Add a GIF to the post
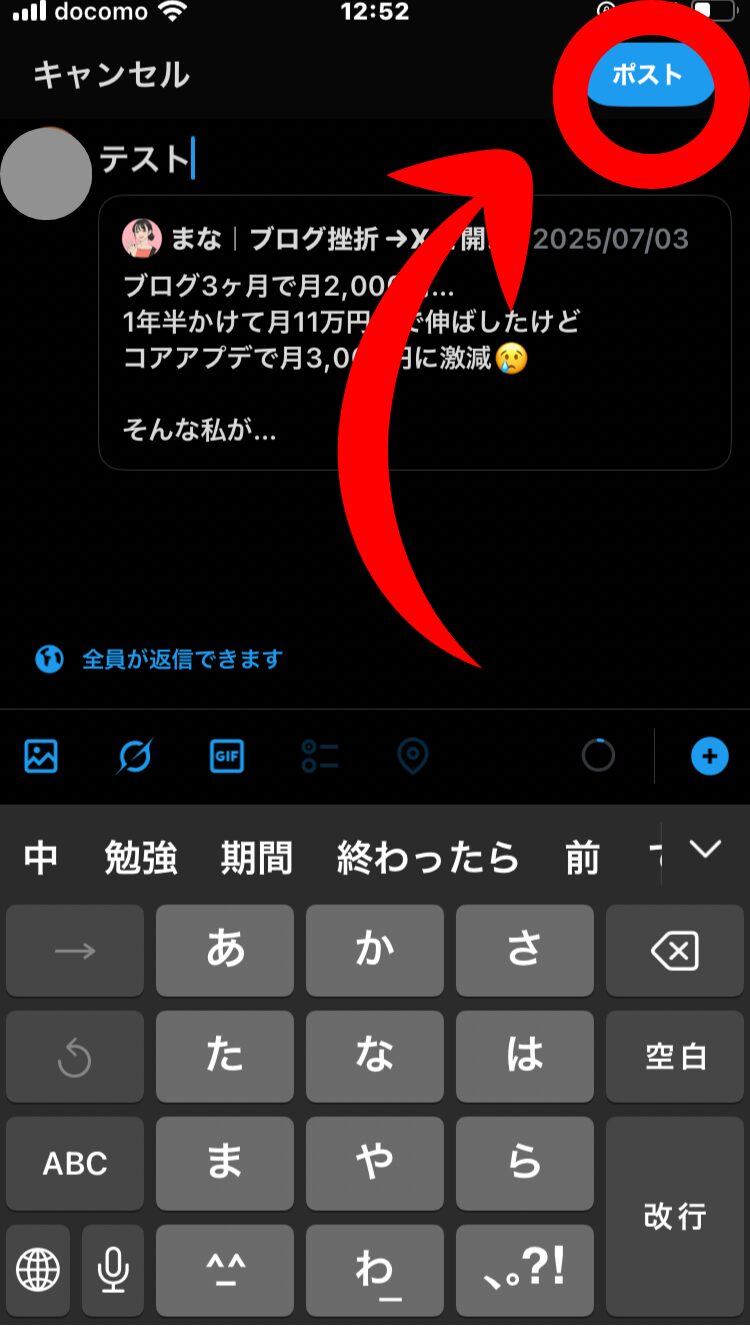This screenshot has height=1334, width=750. 227,756
